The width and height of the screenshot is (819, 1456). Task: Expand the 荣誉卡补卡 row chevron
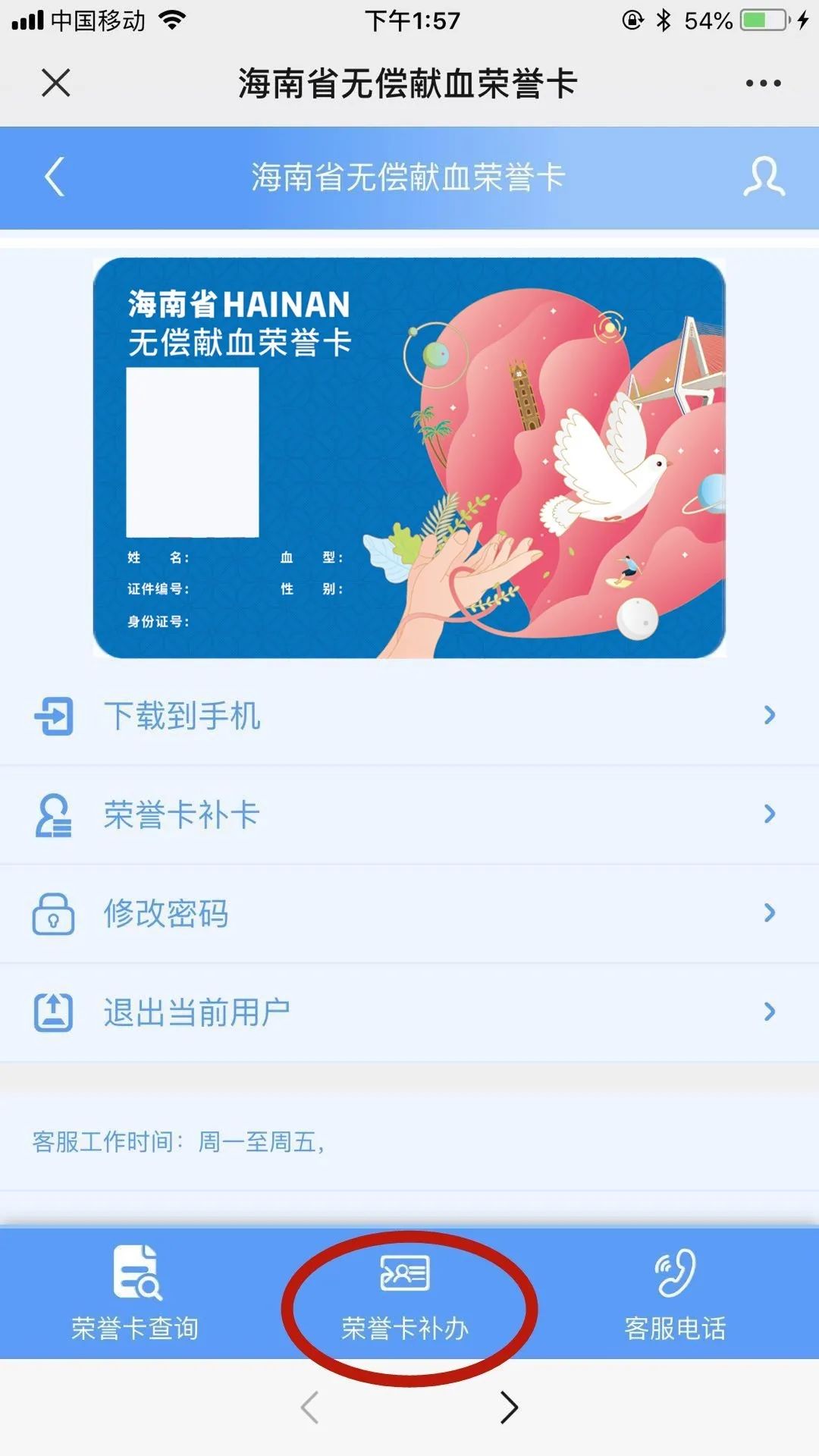point(770,814)
